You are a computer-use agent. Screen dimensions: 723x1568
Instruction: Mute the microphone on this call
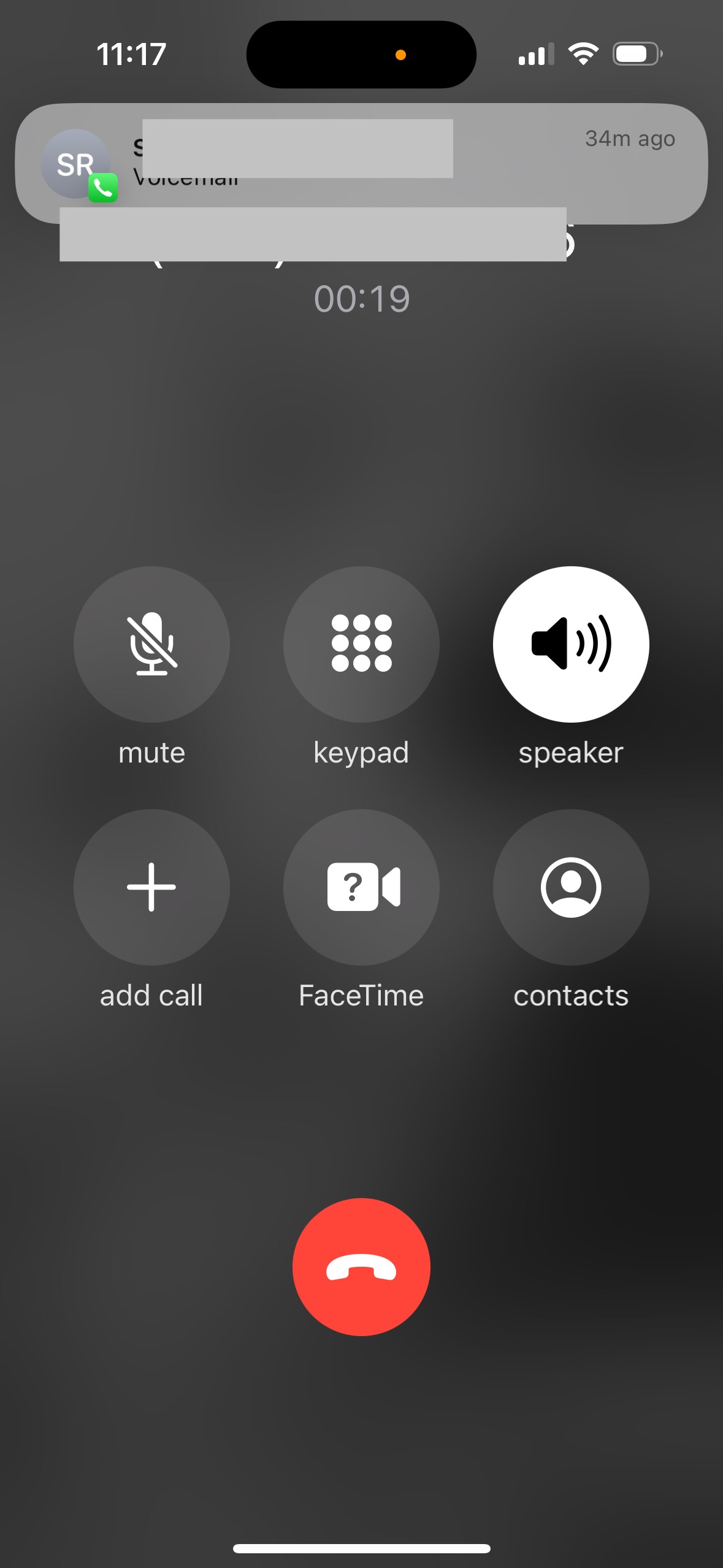(151, 644)
